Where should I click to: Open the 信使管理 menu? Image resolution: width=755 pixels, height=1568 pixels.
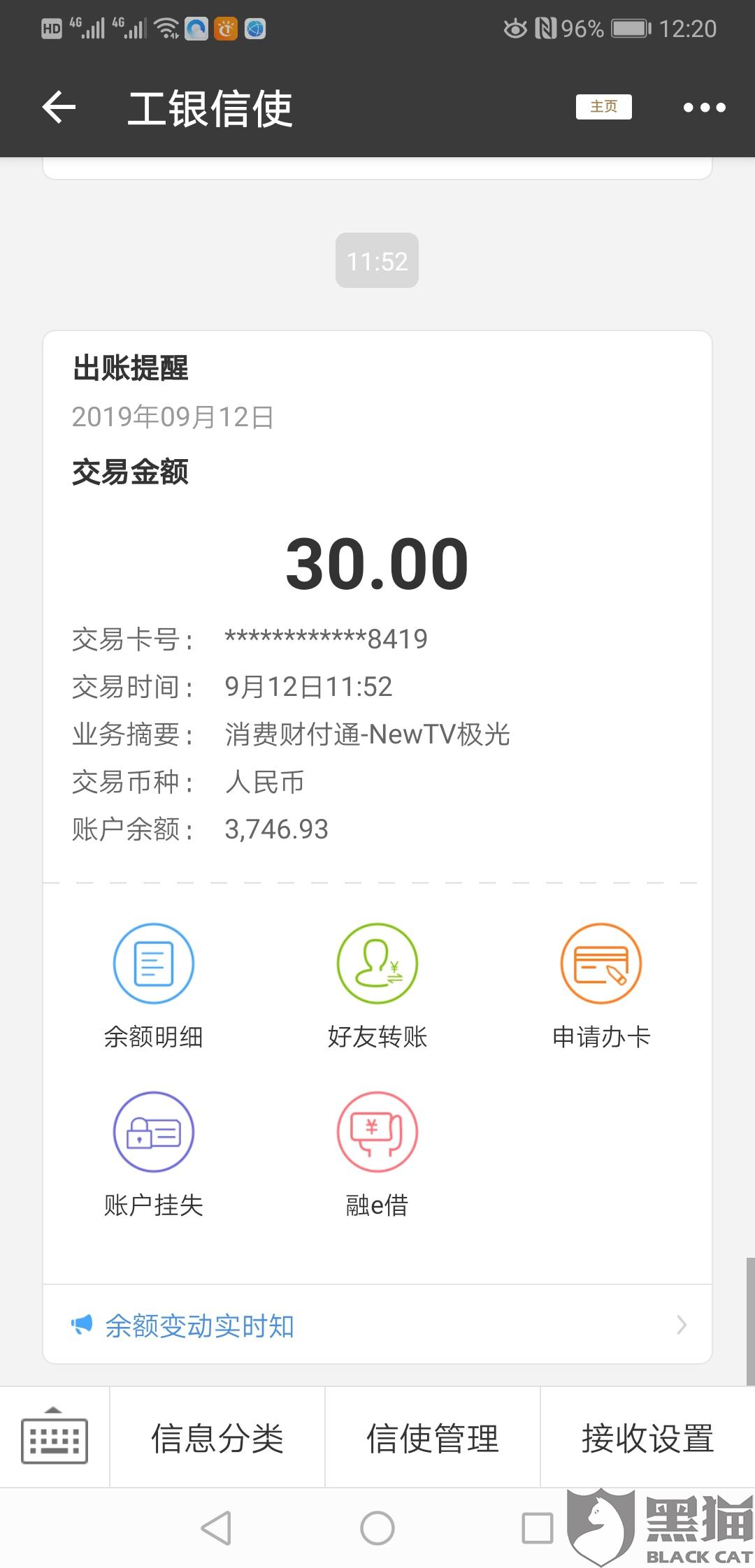point(433,1438)
